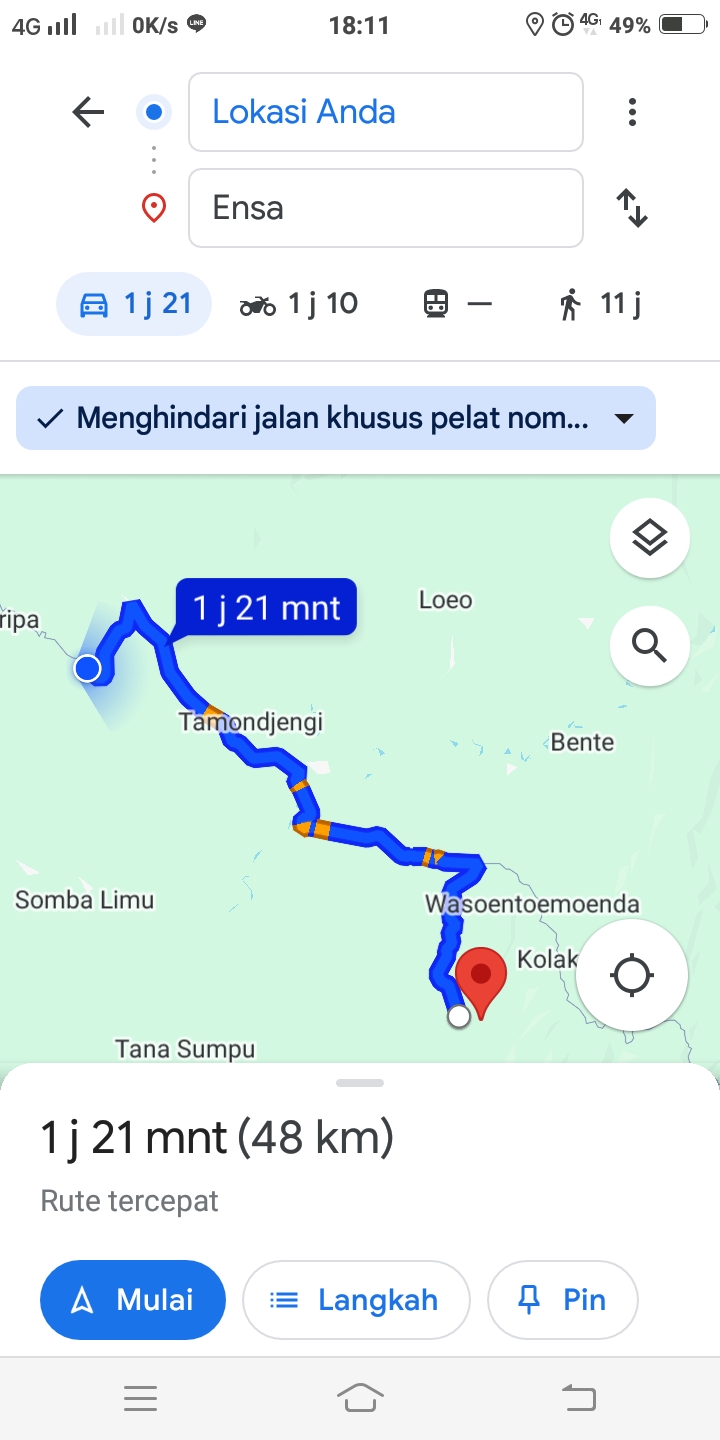Edit the Lokasi Anda starting point field
This screenshot has height=1440, width=720.
tap(386, 112)
